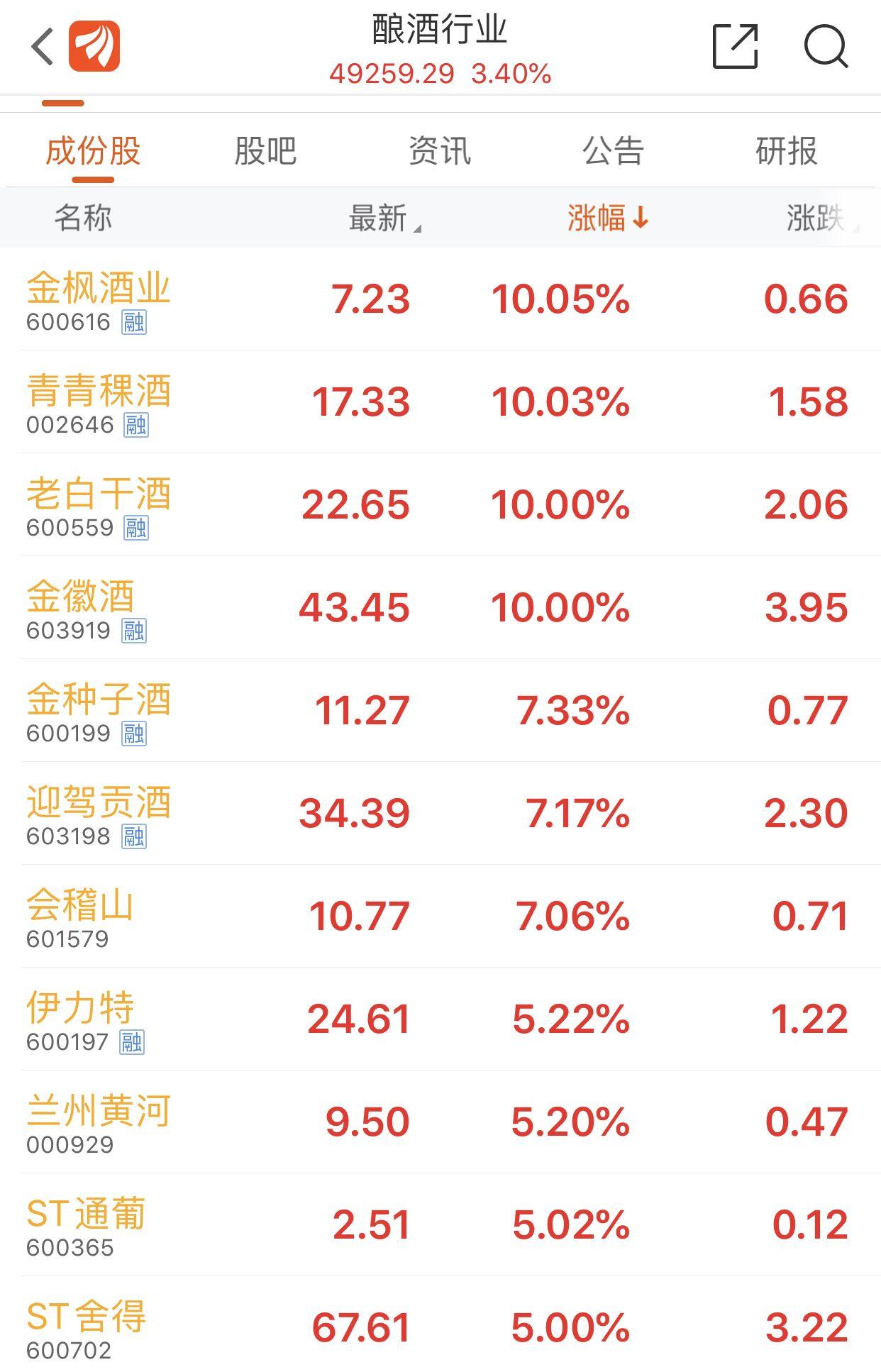The width and height of the screenshot is (881, 1372).
Task: Open the Eastmoney logo home icon
Action: (x=93, y=47)
